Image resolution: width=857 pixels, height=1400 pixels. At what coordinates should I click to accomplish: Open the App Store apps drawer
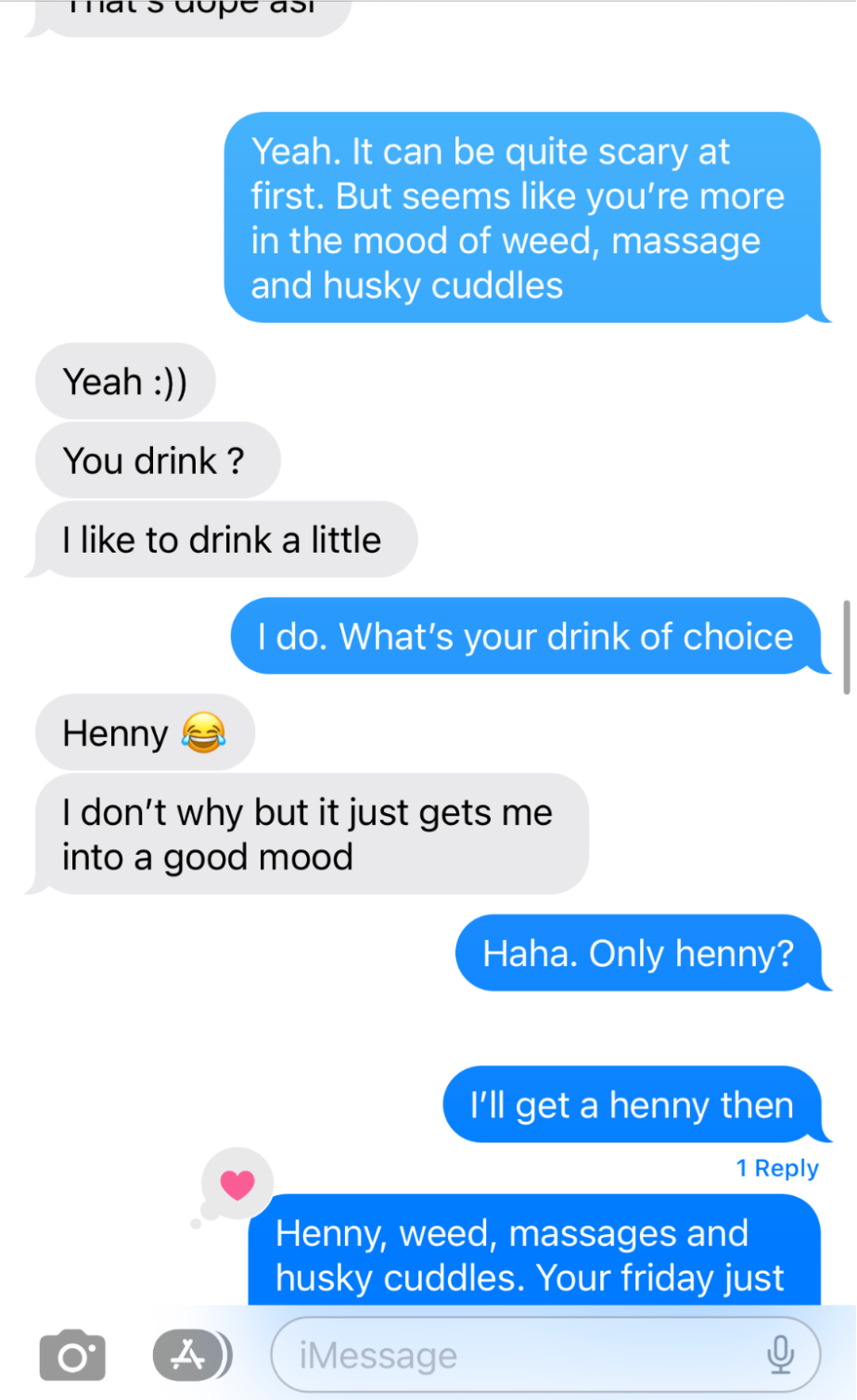(190, 1355)
